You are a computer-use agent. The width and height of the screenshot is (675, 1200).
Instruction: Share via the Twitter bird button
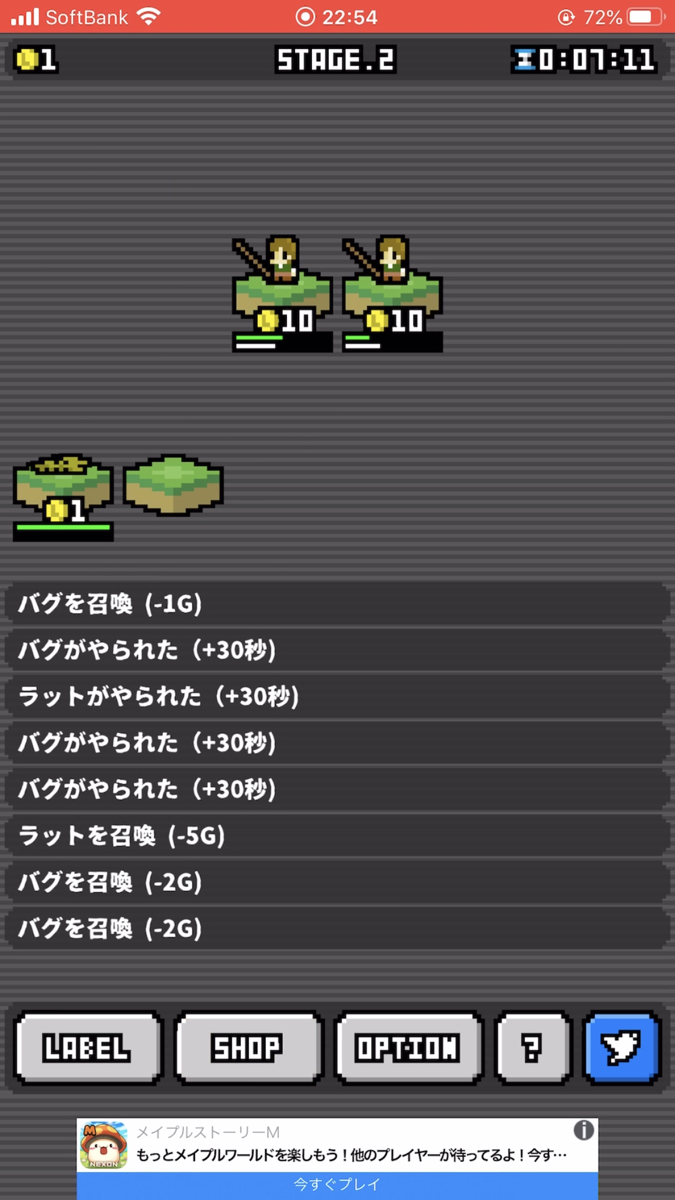[621, 1048]
